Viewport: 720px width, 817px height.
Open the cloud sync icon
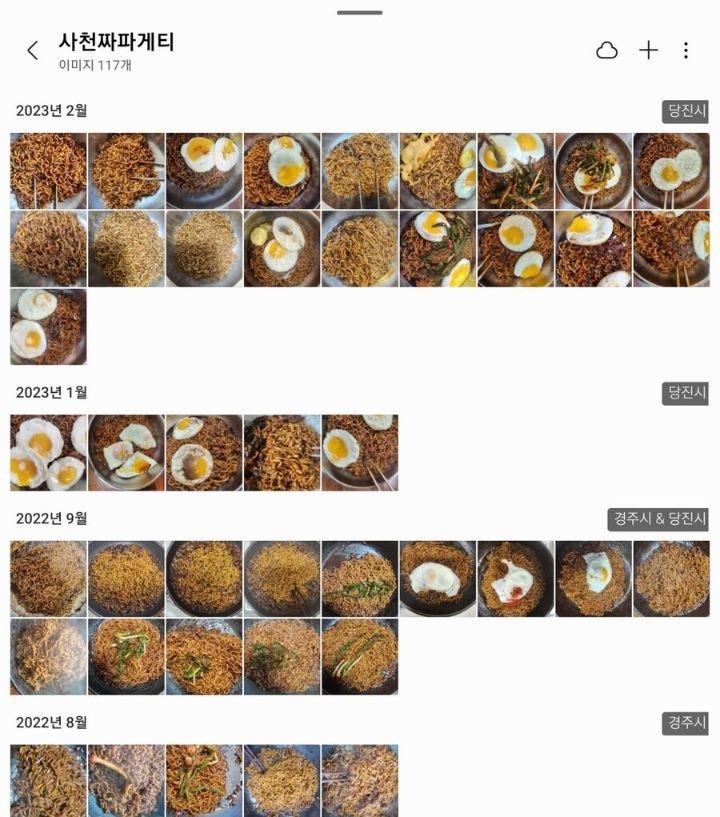point(607,49)
